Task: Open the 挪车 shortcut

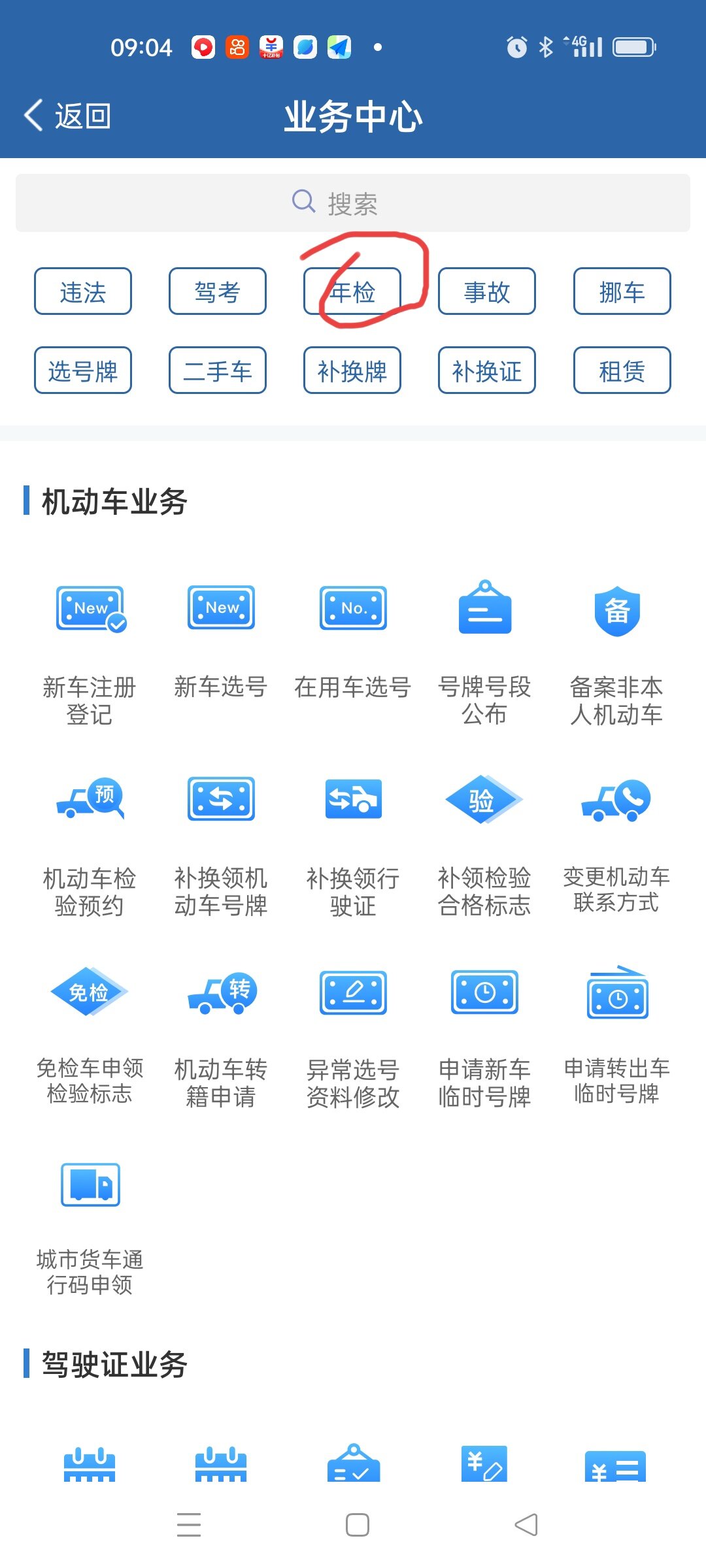Action: click(x=622, y=291)
